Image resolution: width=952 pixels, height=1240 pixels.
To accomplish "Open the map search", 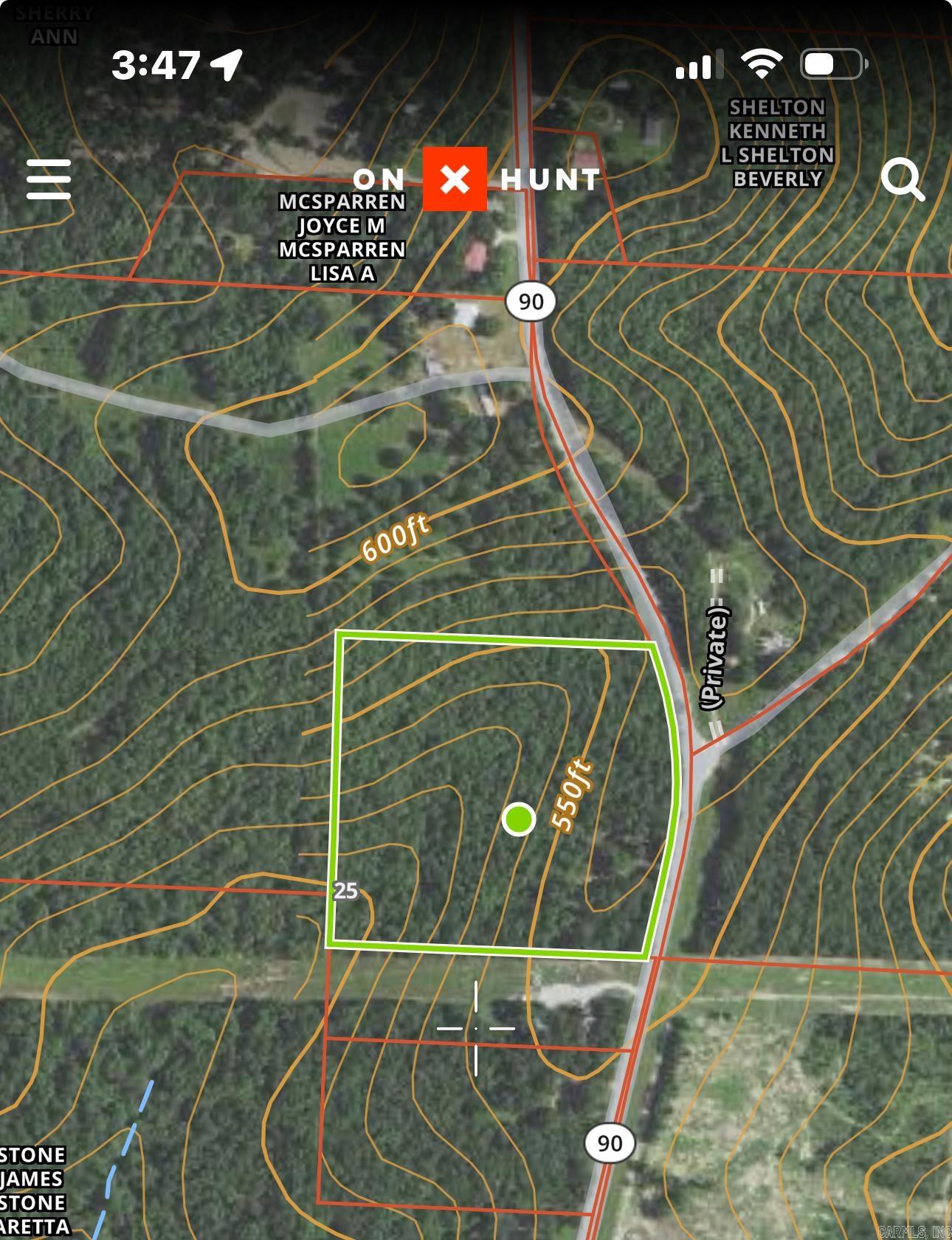I will tap(902, 179).
